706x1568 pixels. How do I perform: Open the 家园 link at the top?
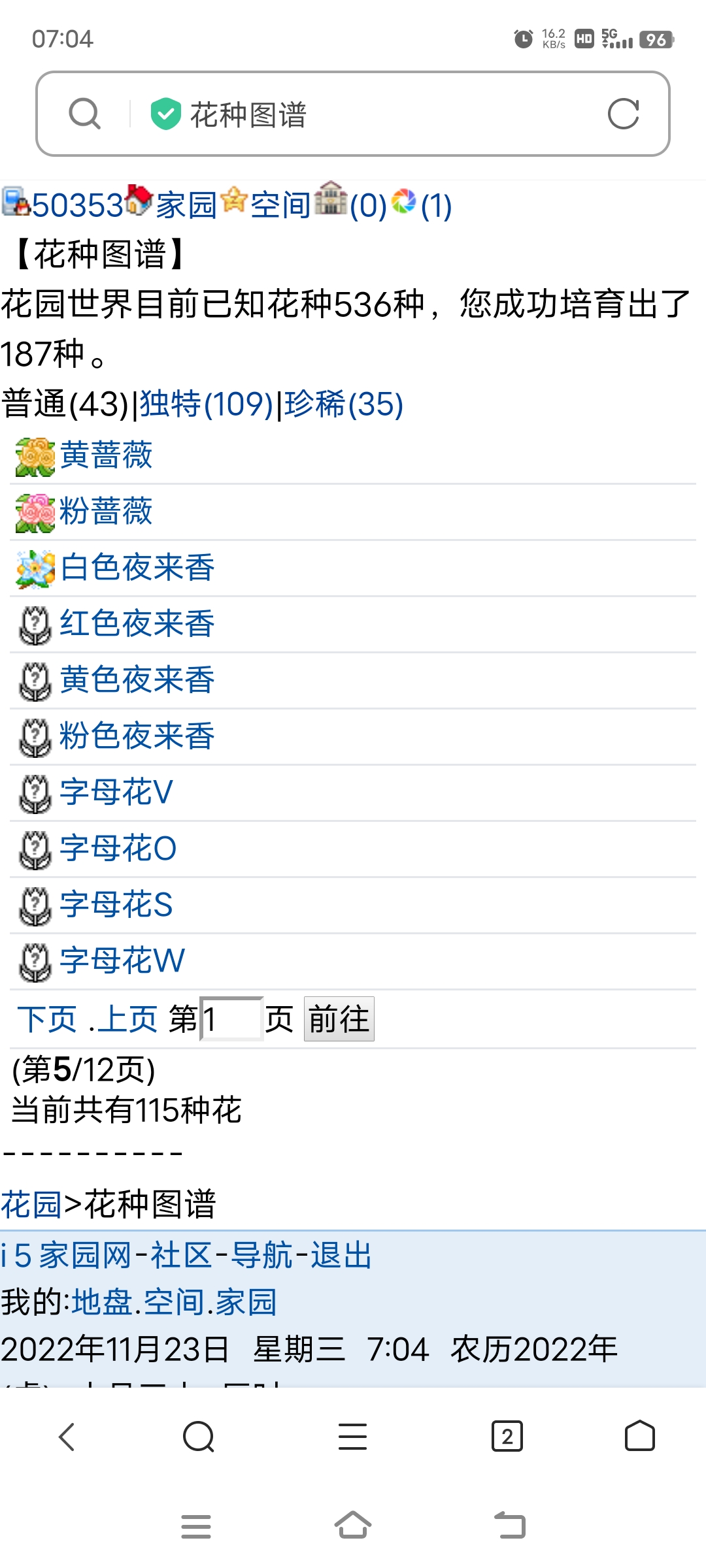(x=186, y=205)
